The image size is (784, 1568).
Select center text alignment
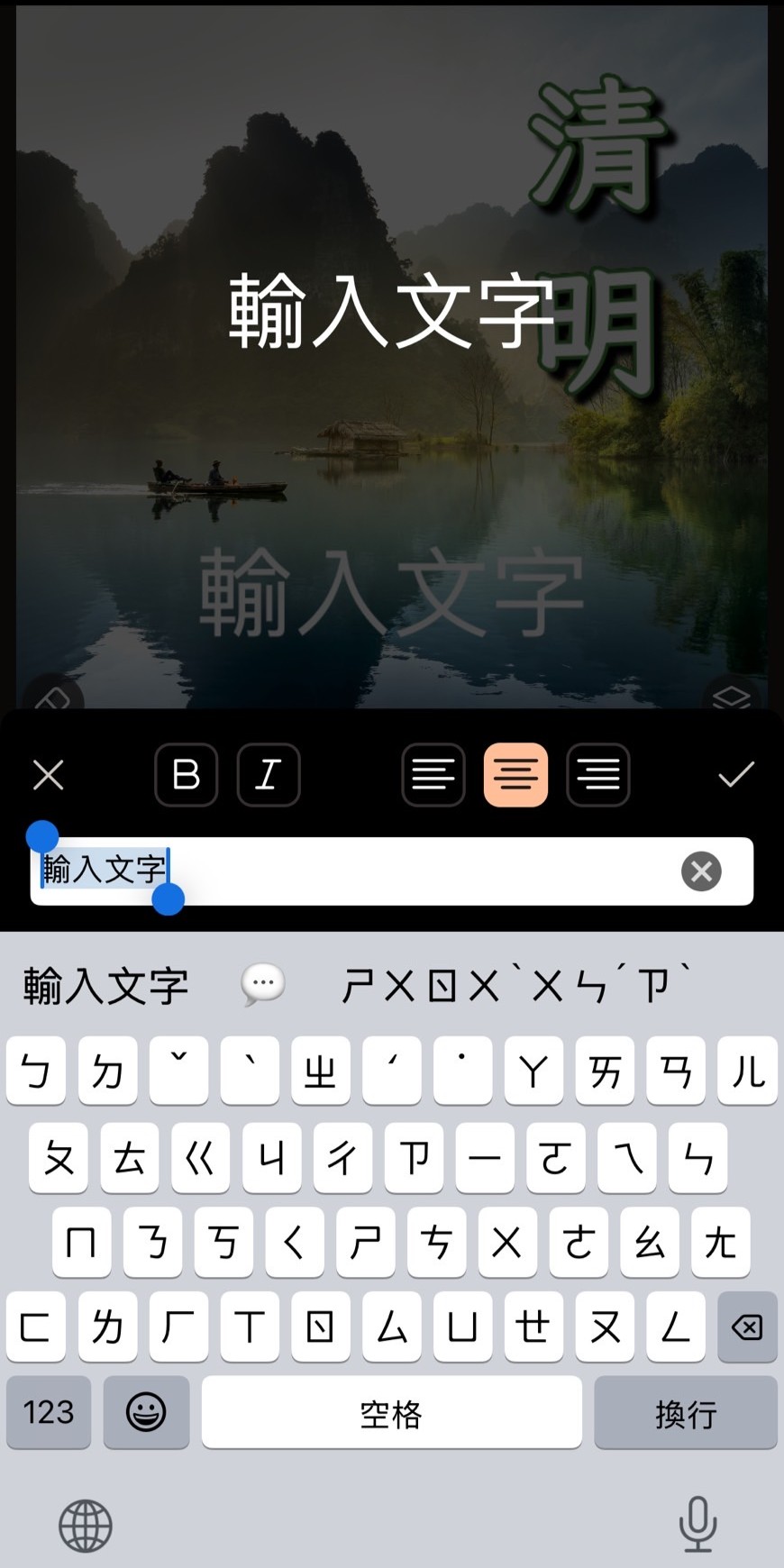point(515,774)
